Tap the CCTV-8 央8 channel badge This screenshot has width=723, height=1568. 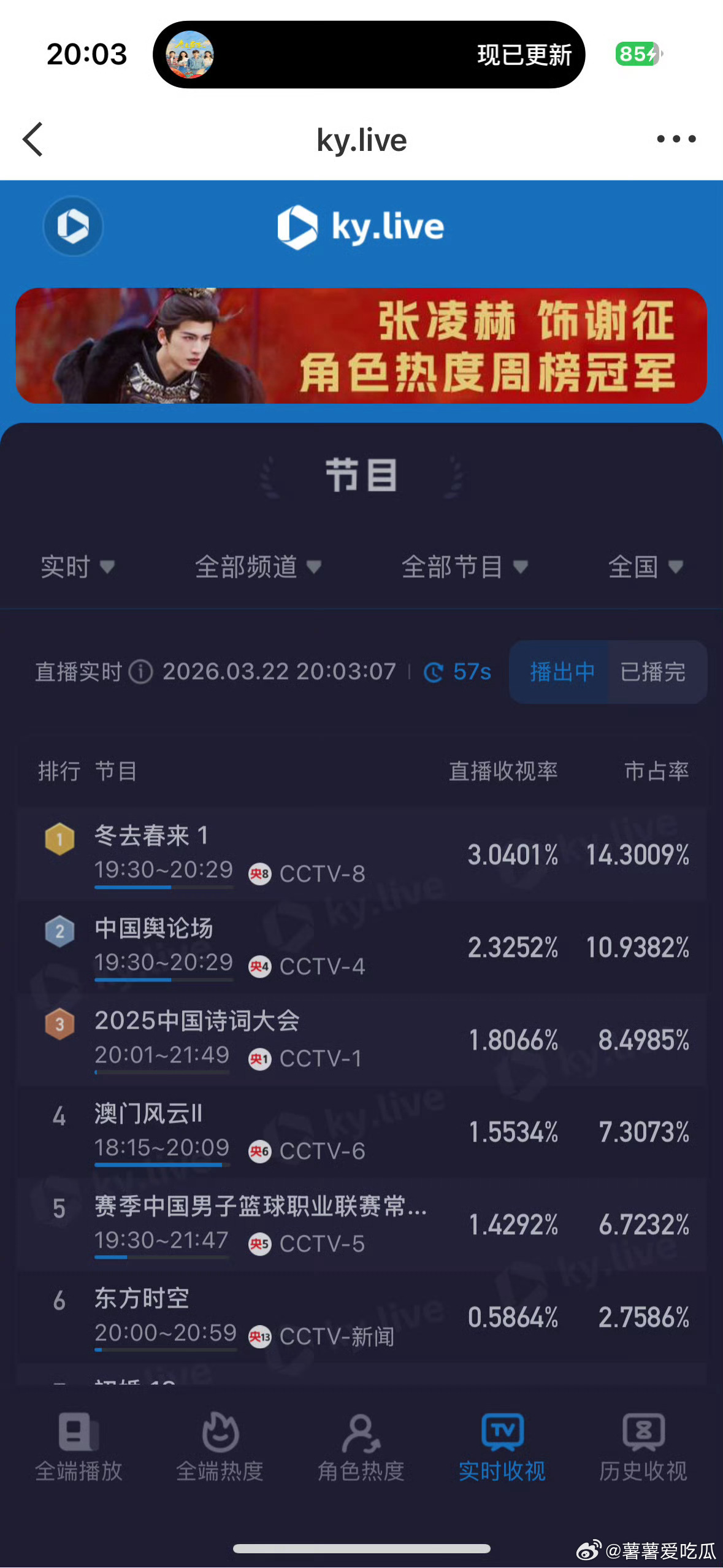(260, 875)
